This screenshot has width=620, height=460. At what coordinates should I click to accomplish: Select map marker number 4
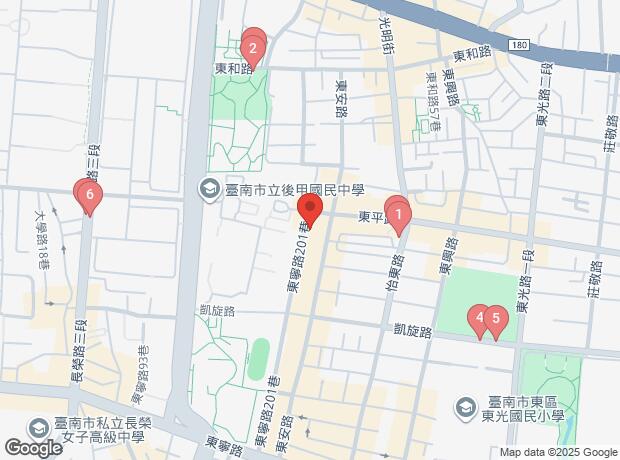pos(480,319)
